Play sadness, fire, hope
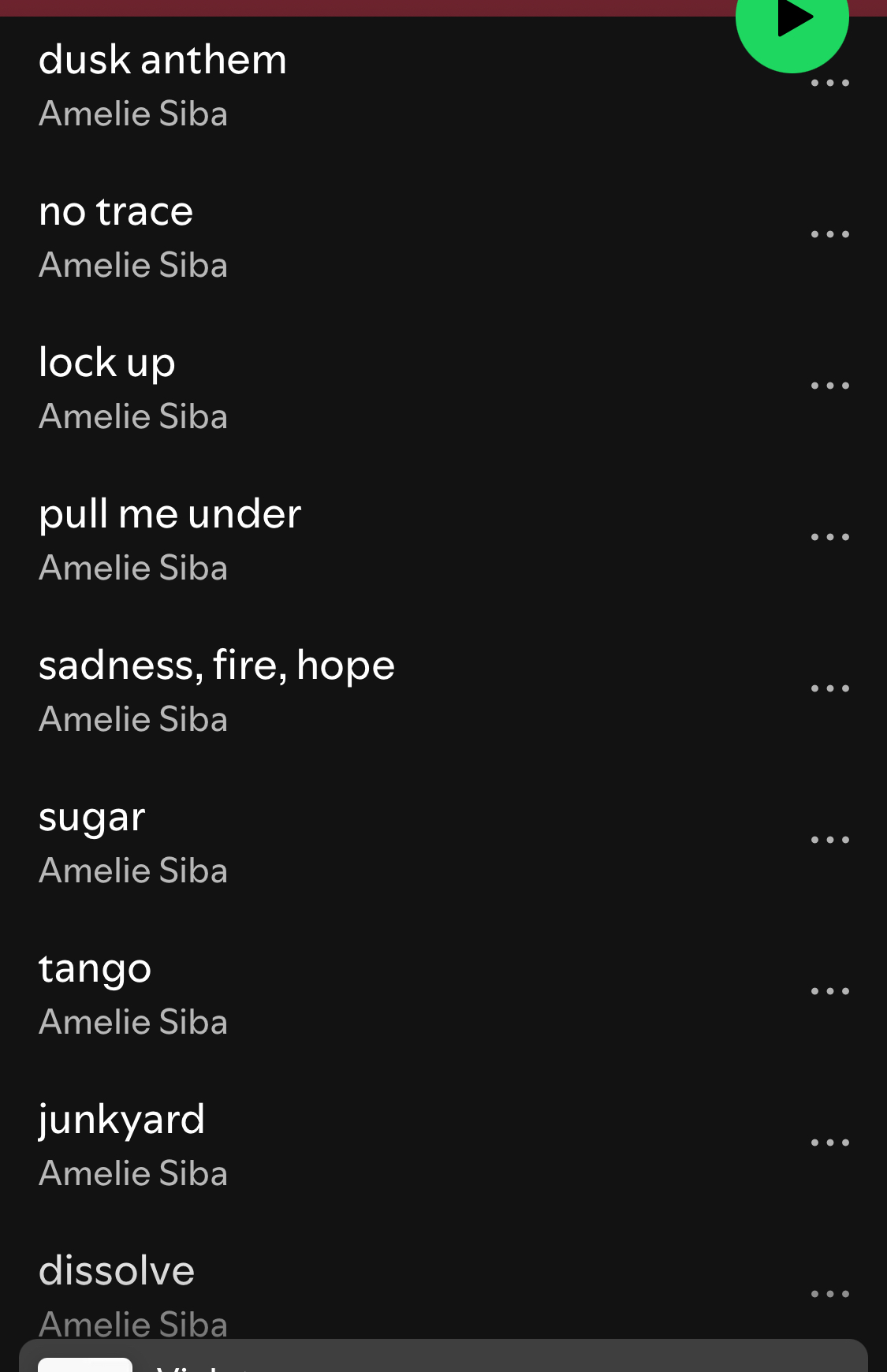 [x=216, y=667]
